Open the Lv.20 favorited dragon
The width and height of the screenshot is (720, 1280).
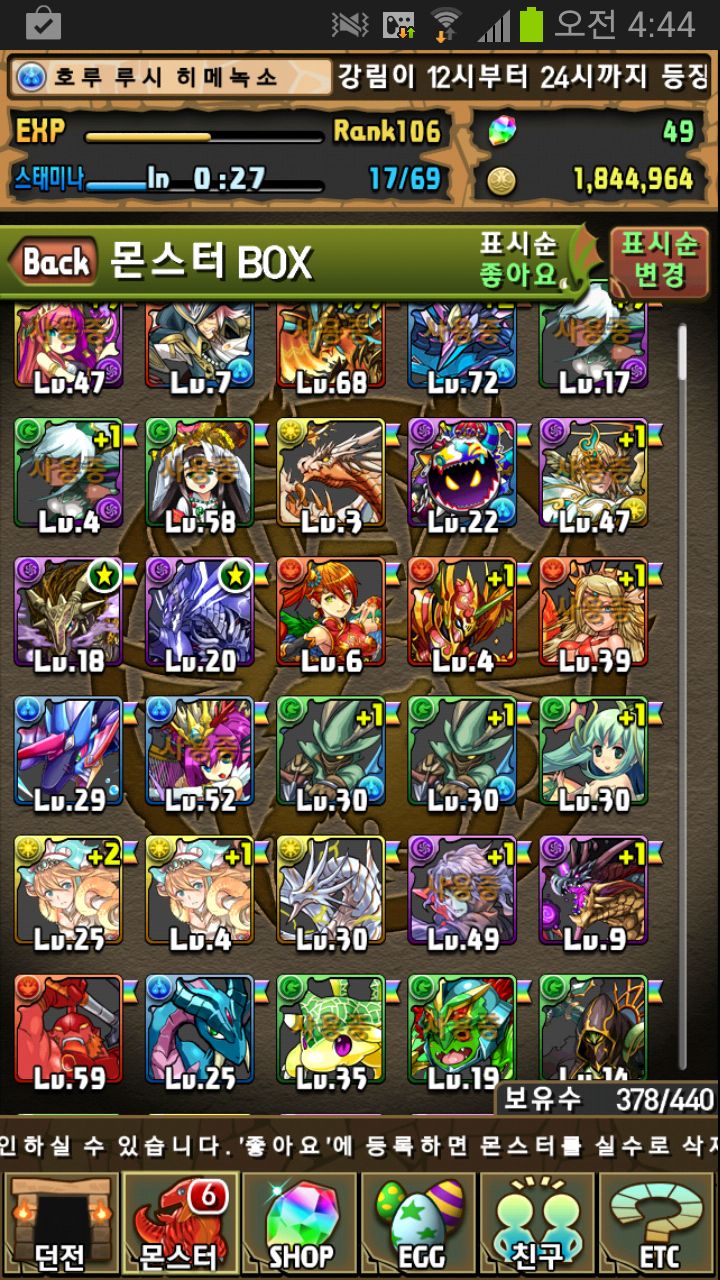pos(200,615)
